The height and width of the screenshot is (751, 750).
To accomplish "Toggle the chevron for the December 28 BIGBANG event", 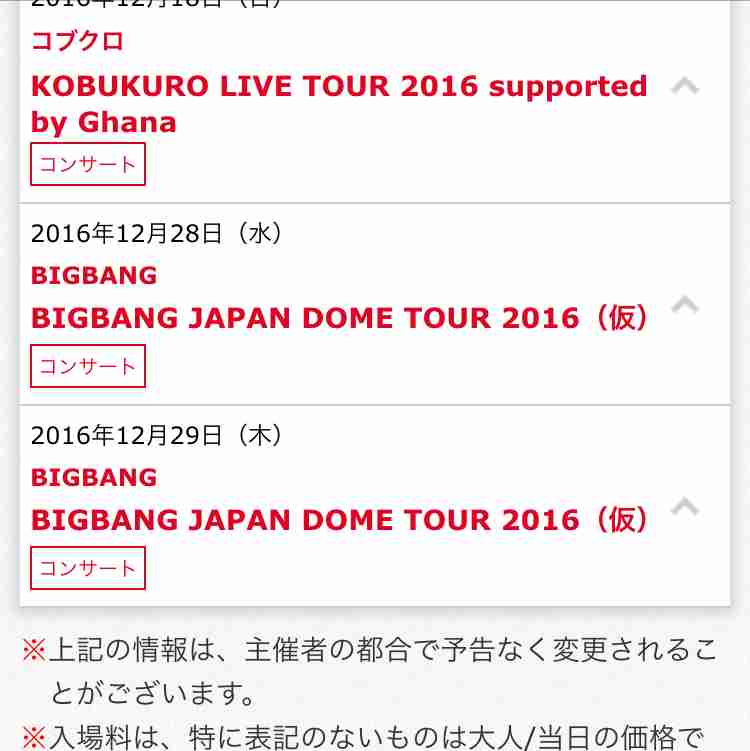I will point(685,304).
